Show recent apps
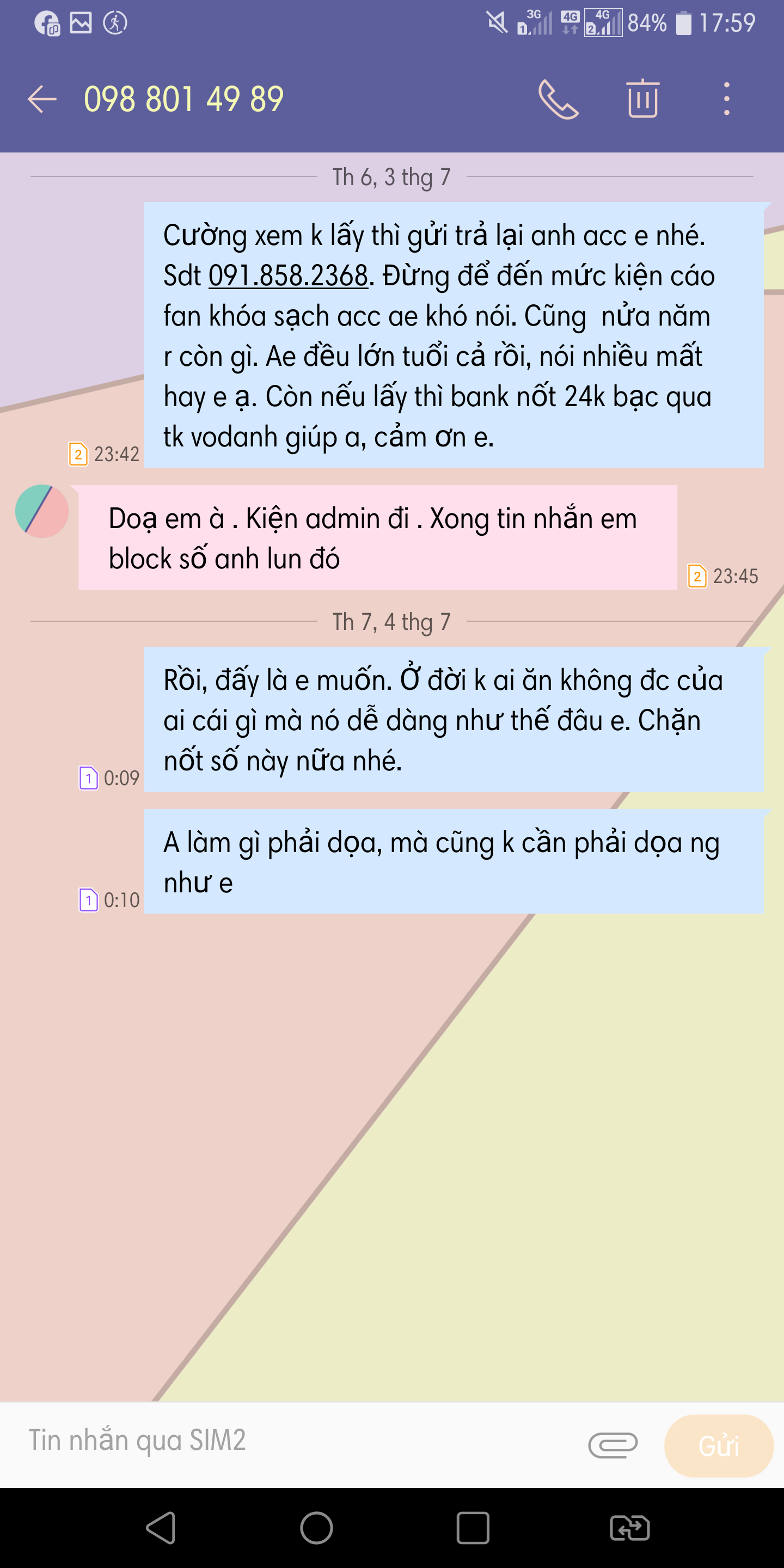Image resolution: width=784 pixels, height=1568 pixels. [x=473, y=1527]
